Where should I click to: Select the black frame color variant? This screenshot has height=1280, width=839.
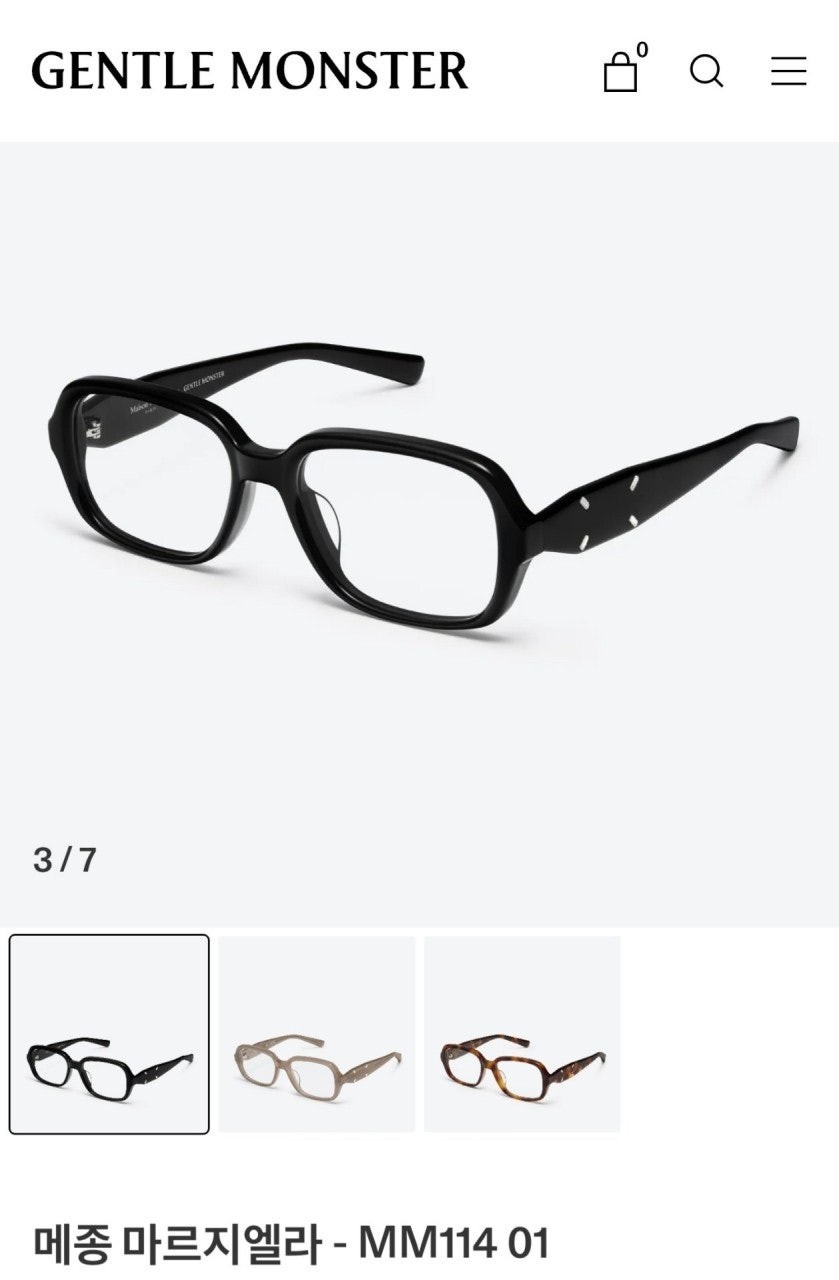pyautogui.click(x=110, y=1034)
